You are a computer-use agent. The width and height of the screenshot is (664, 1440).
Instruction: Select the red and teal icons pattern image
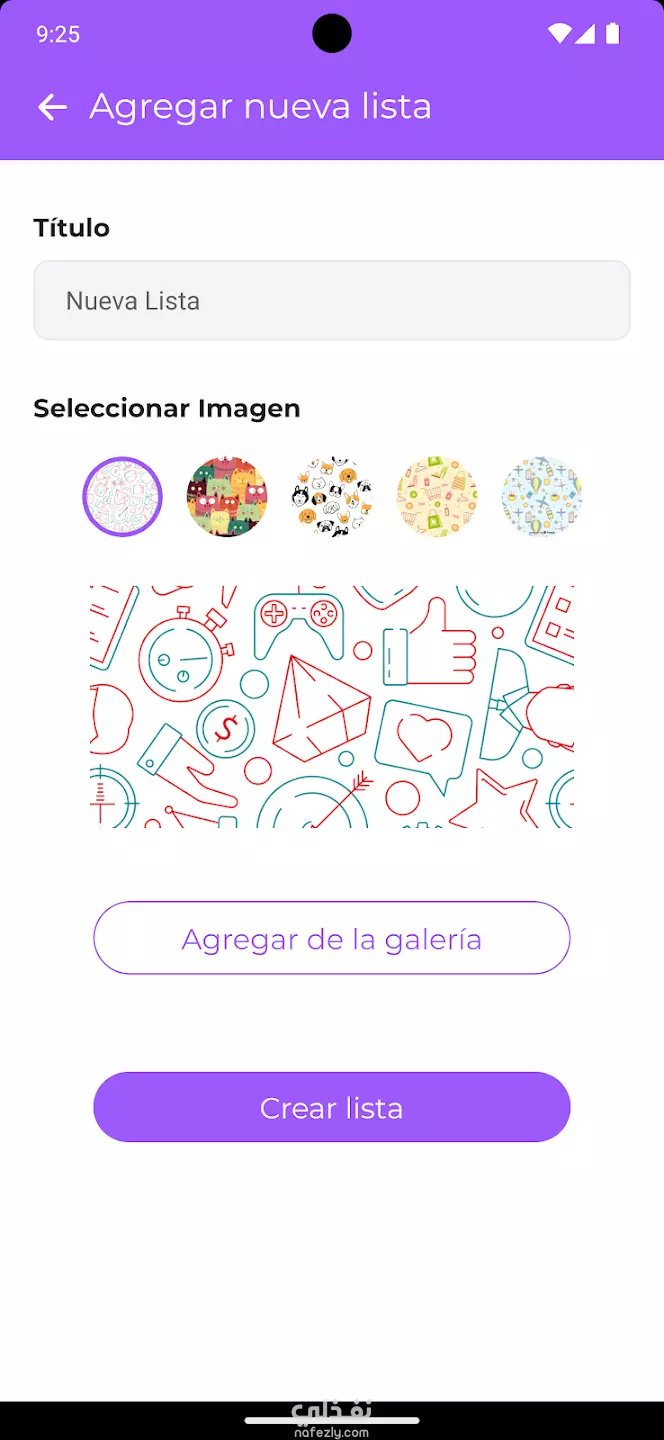[122, 497]
